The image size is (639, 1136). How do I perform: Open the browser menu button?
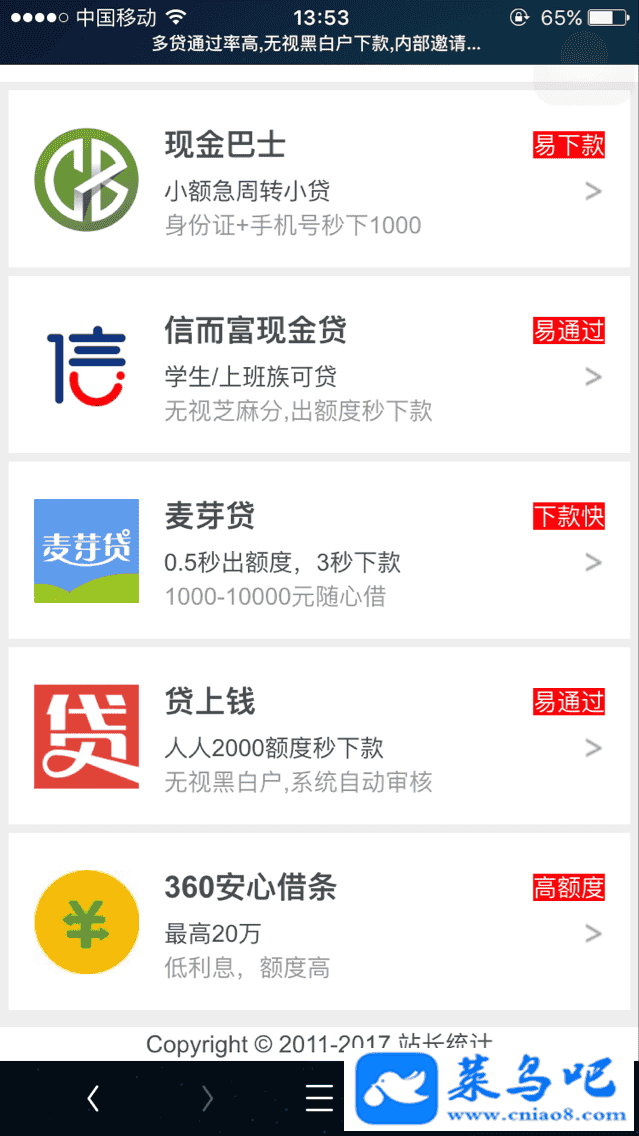[320, 1099]
